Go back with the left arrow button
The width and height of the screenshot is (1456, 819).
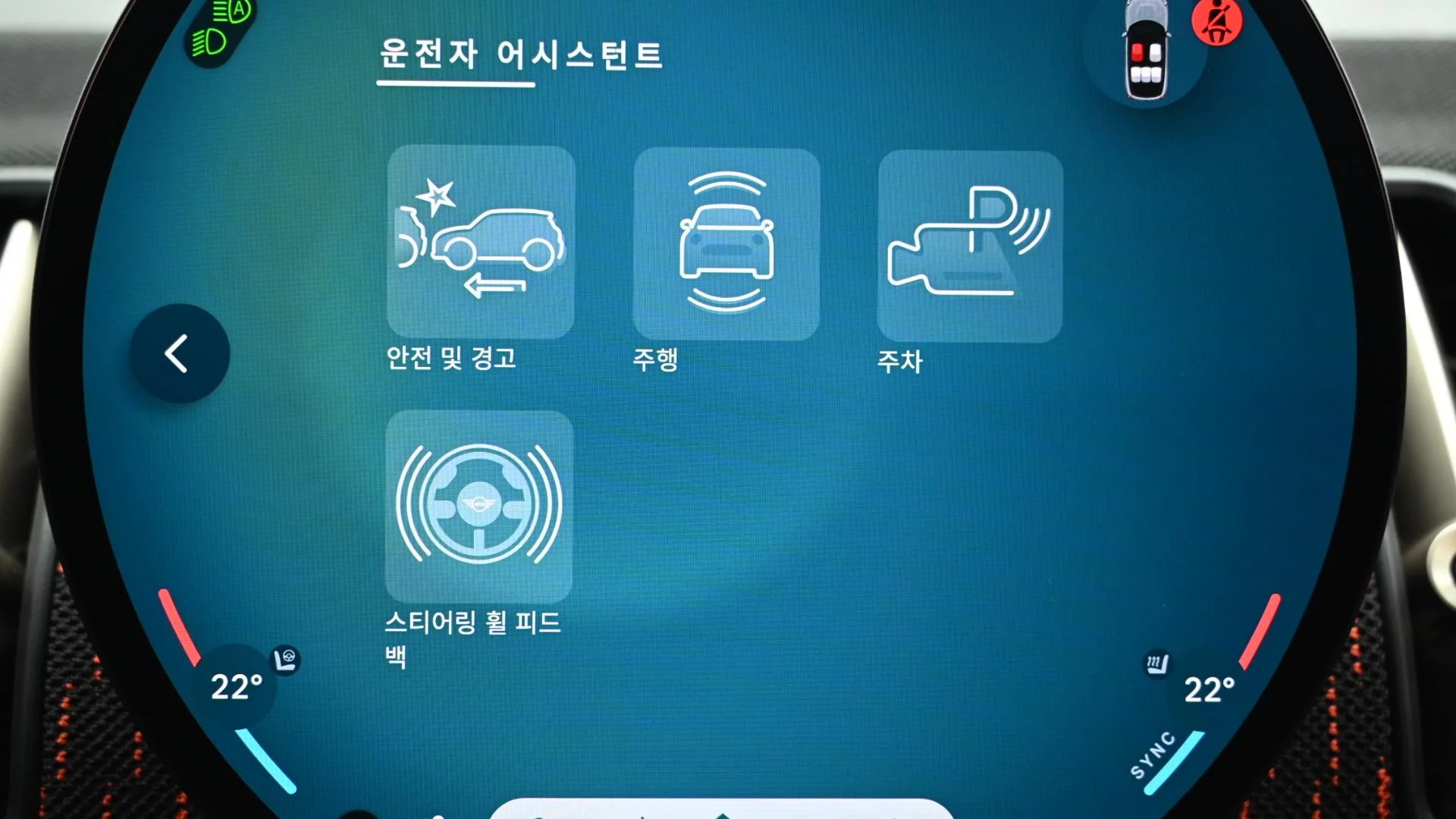[179, 353]
